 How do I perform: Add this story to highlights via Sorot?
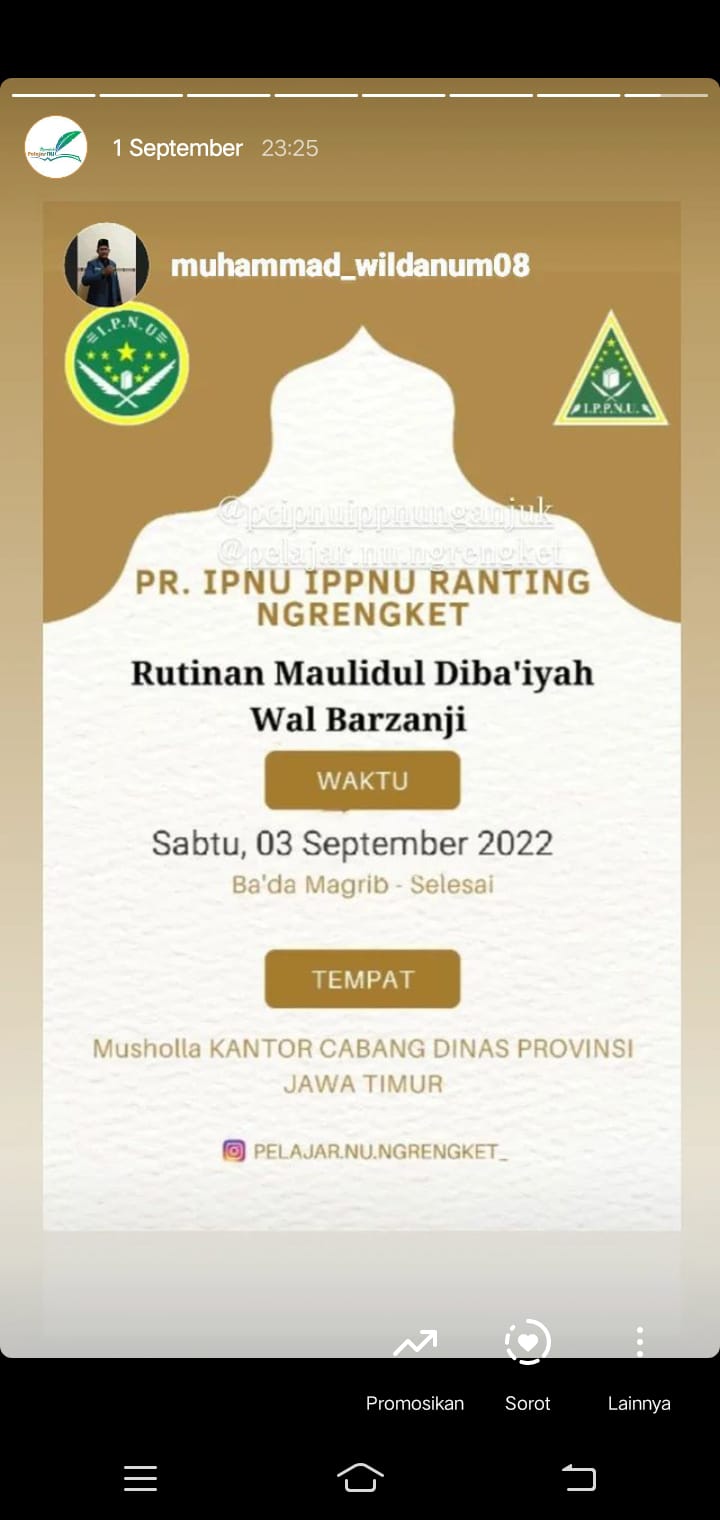(528, 1368)
